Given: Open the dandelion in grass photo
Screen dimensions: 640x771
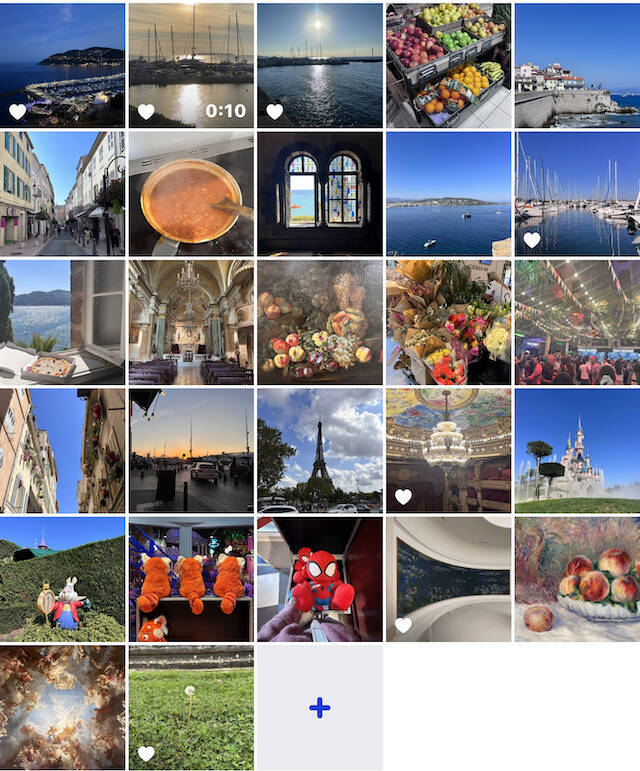Looking at the screenshot, I should 191,707.
